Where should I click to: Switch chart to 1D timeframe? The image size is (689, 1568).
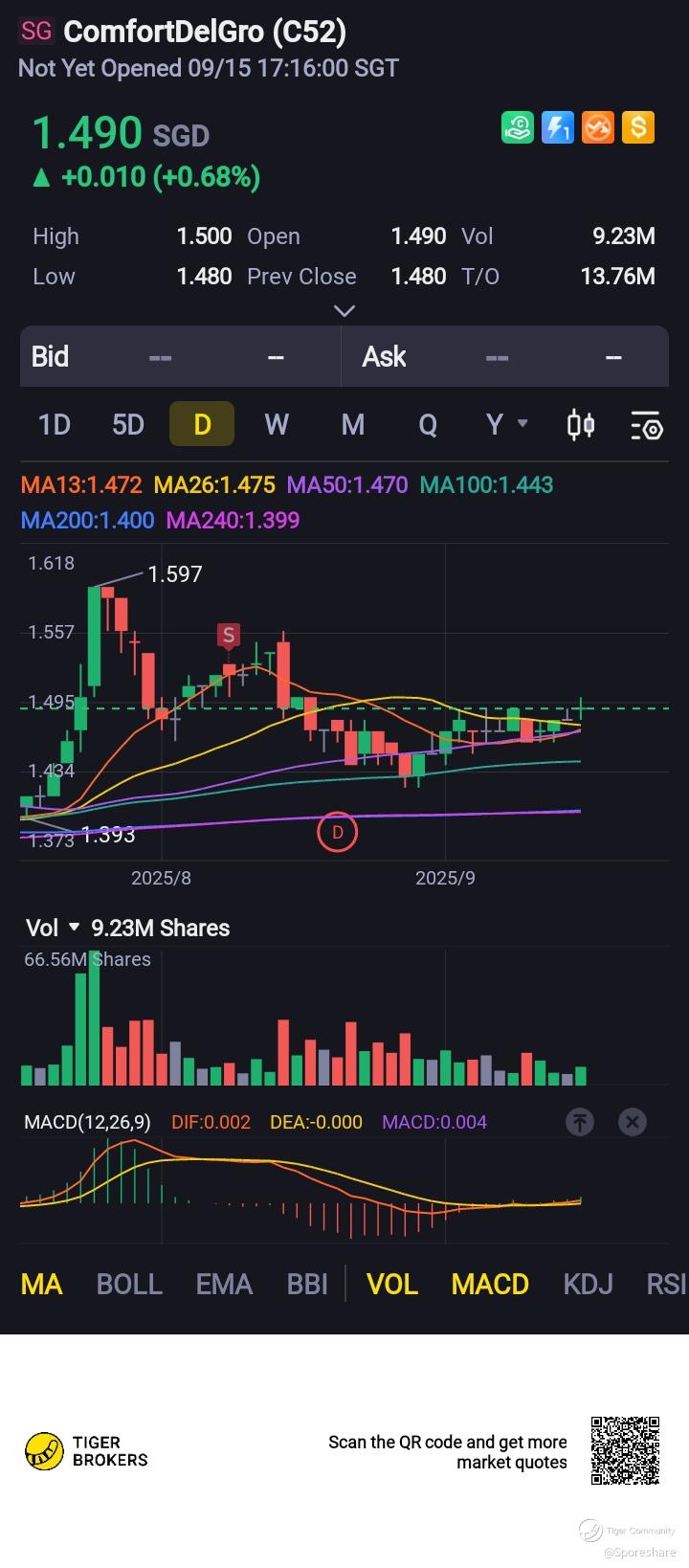pos(55,424)
